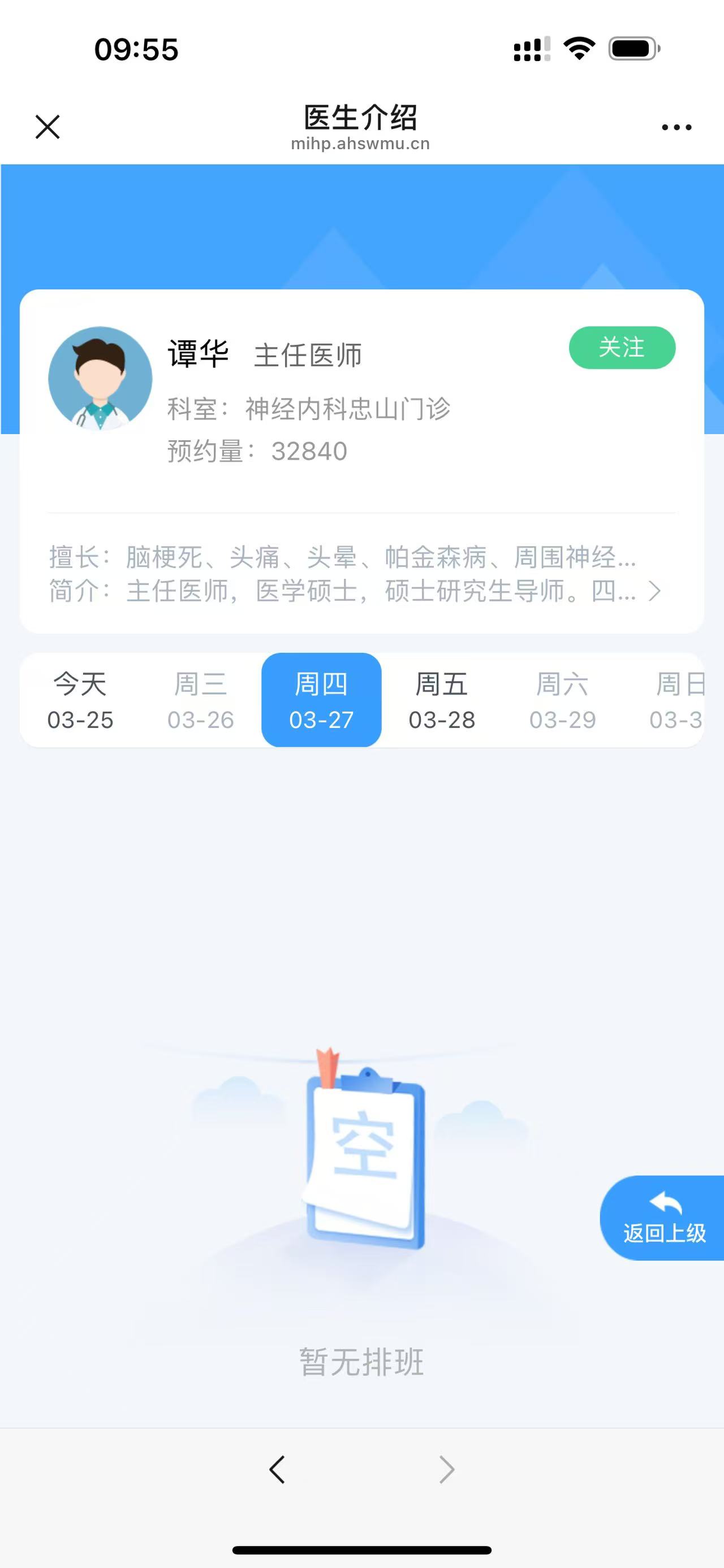This screenshot has width=724, height=1568.
Task: Expand the doctor's 简介 details
Action: pyautogui.click(x=654, y=591)
